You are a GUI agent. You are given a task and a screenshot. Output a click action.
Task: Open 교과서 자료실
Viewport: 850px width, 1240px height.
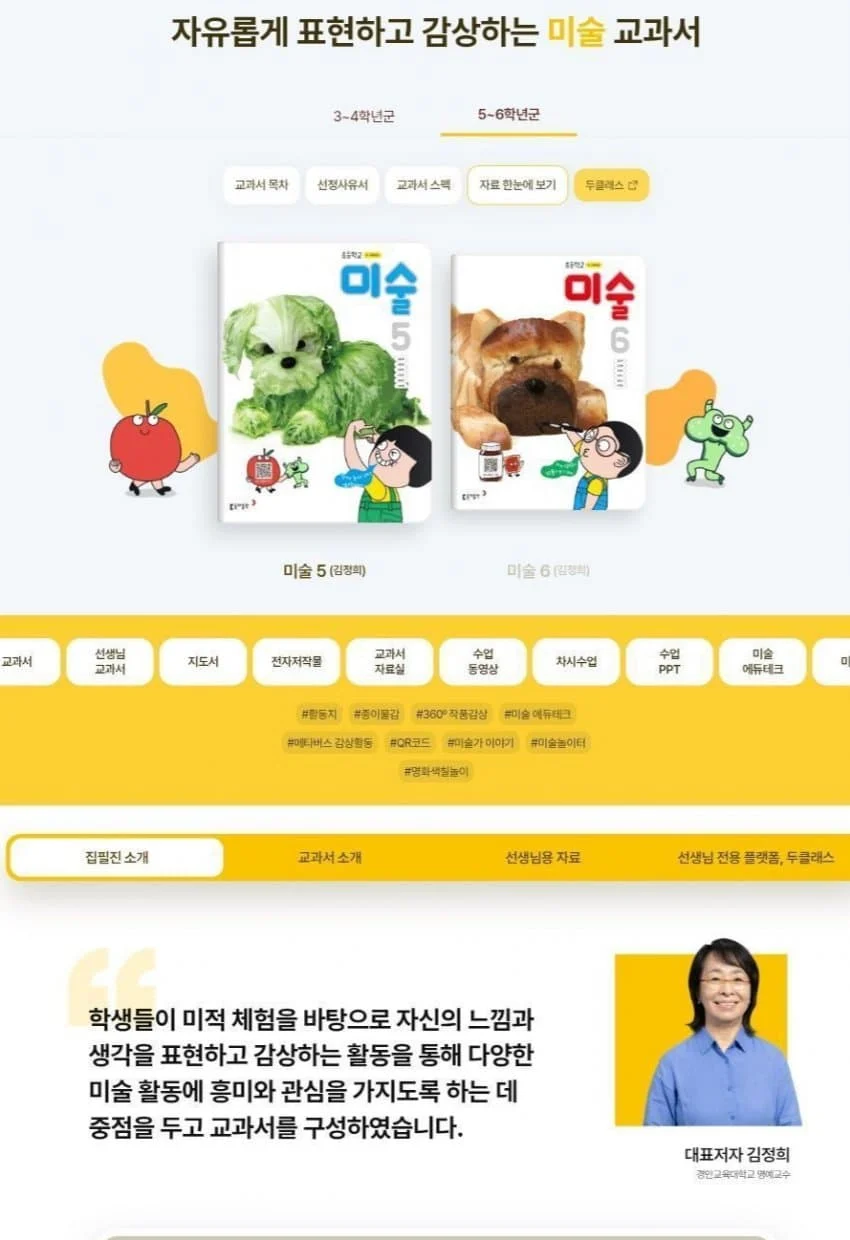pyautogui.click(x=389, y=662)
